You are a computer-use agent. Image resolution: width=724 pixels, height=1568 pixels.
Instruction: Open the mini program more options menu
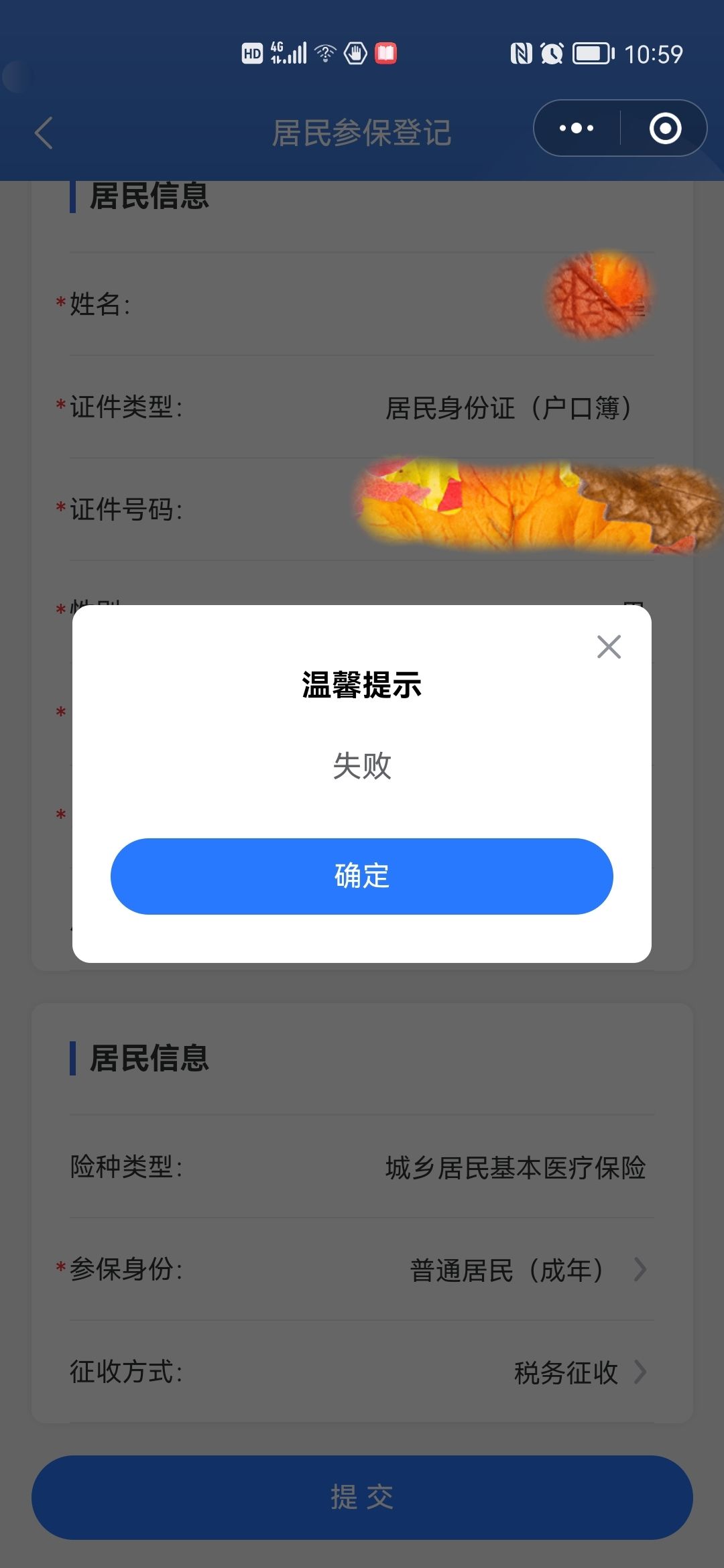click(x=577, y=128)
